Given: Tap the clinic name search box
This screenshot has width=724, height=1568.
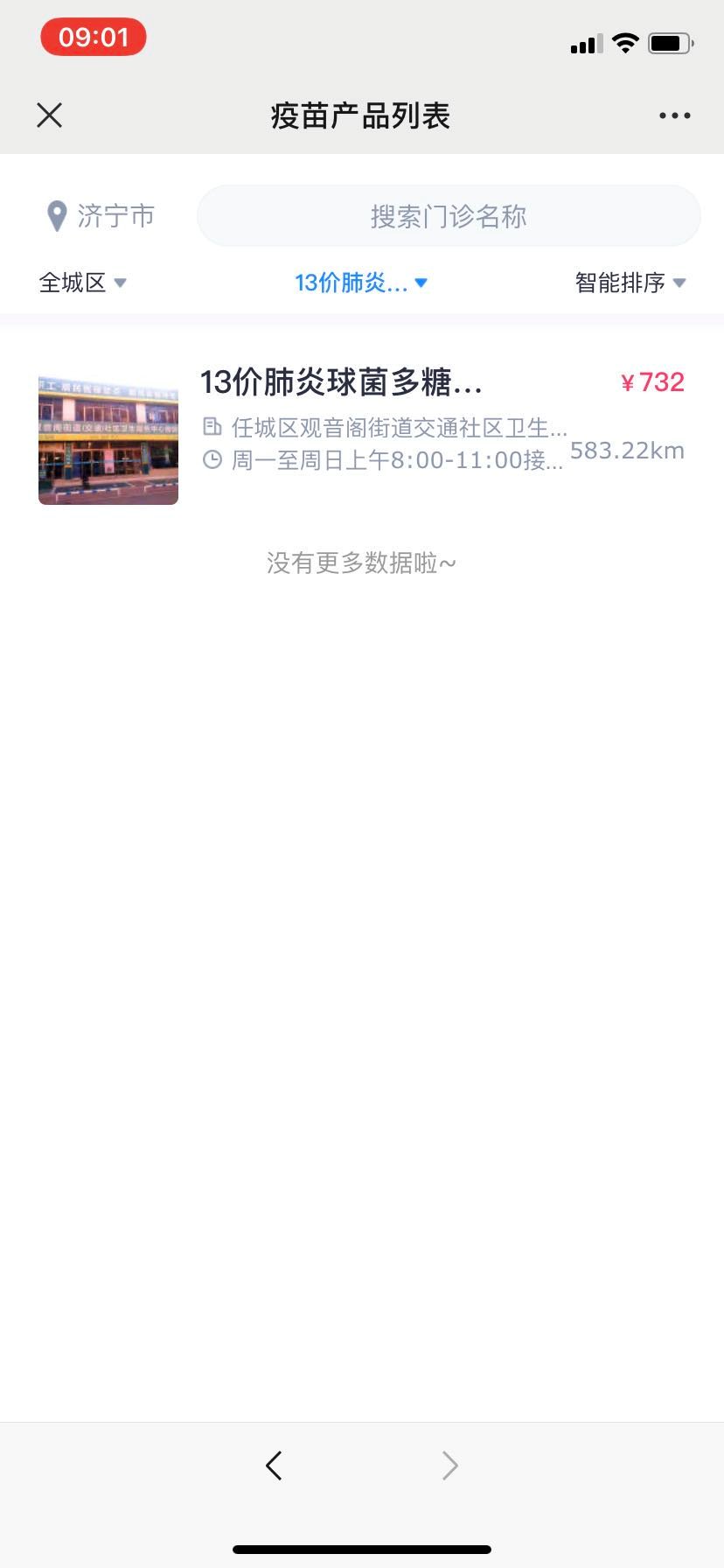Looking at the screenshot, I should [449, 216].
